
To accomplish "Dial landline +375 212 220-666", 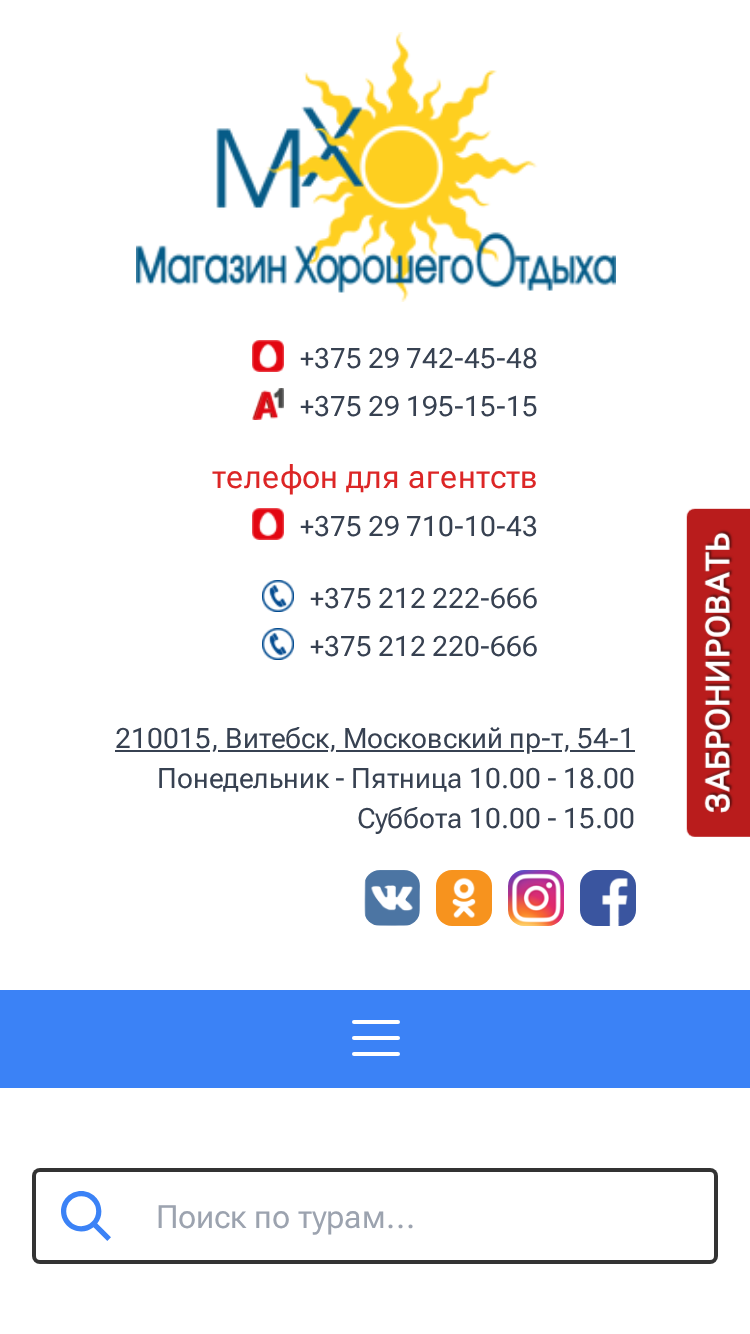I will coord(423,646).
